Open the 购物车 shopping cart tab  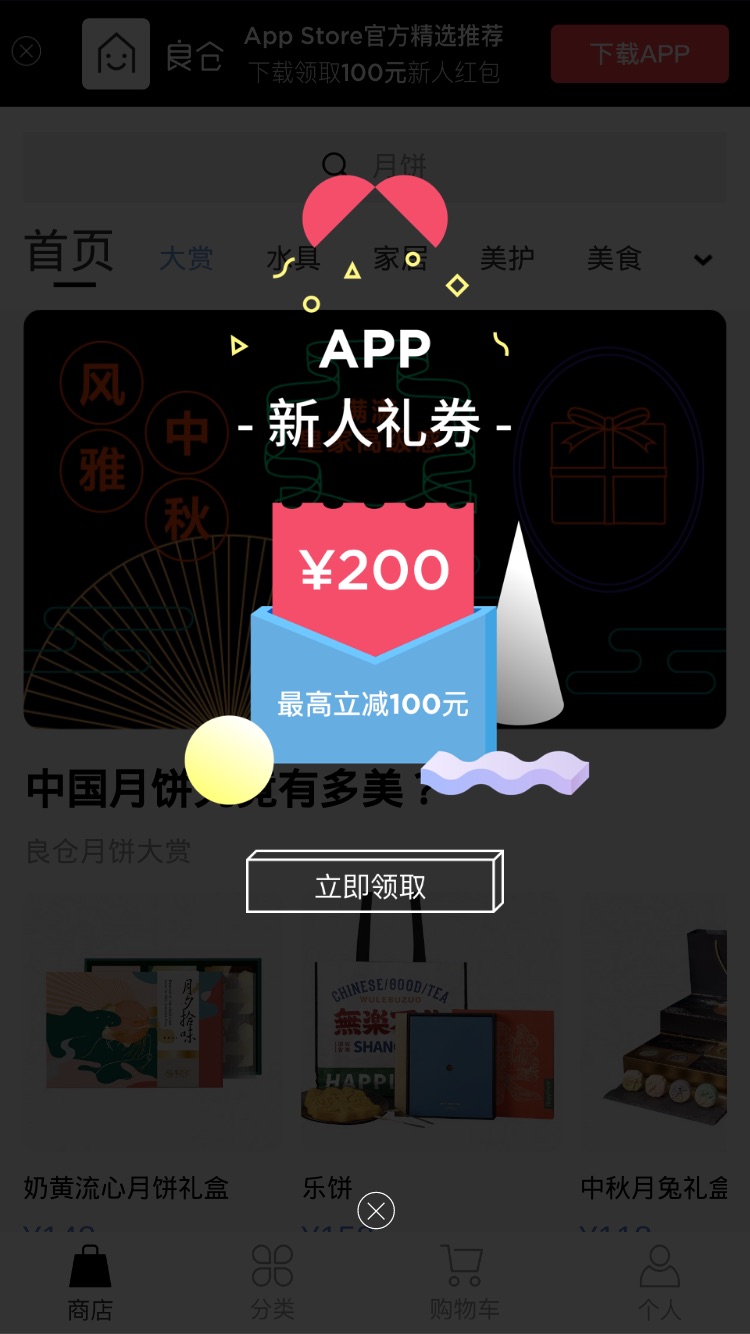click(x=463, y=1282)
